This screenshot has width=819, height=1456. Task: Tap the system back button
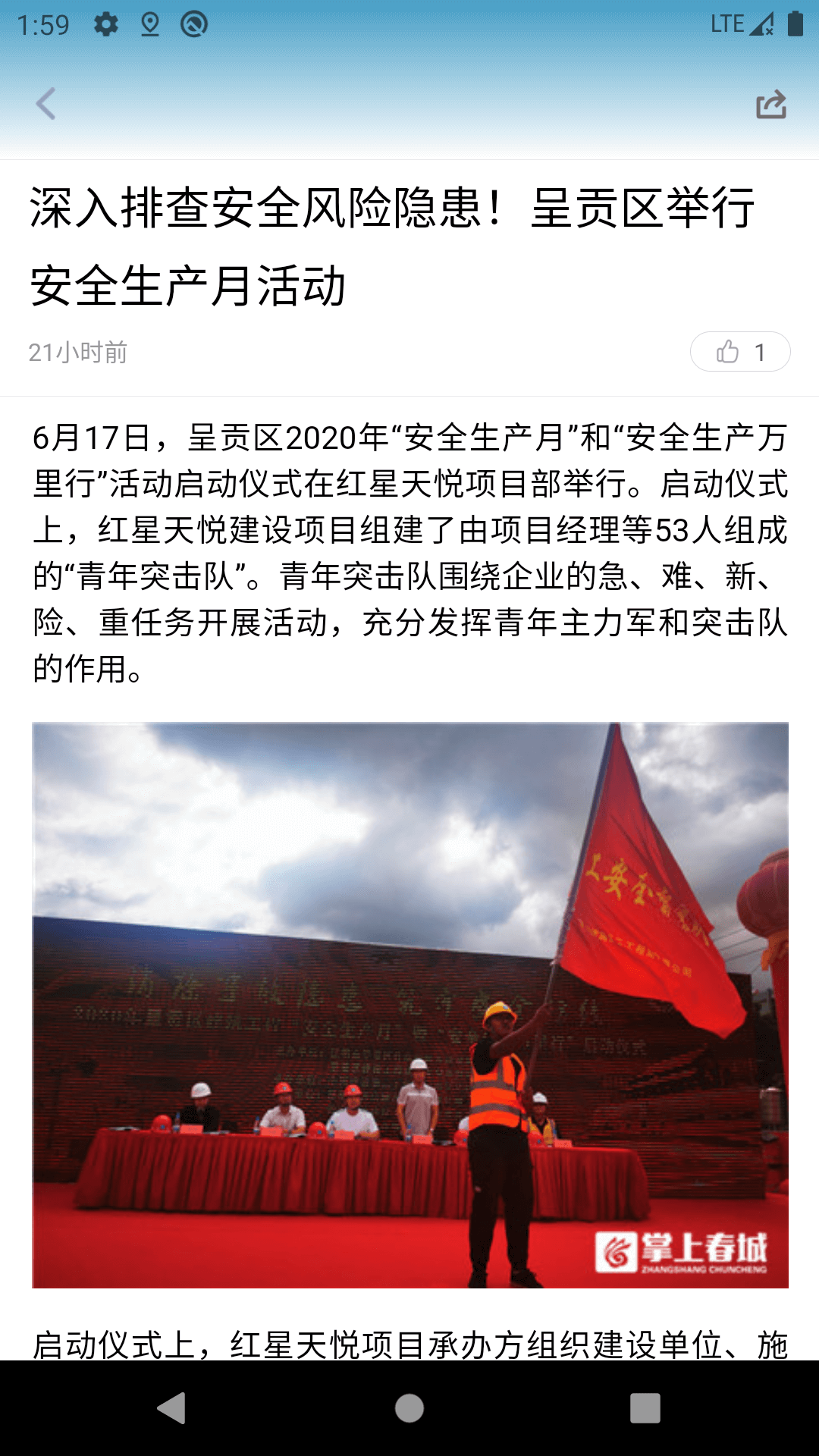[x=172, y=1408]
